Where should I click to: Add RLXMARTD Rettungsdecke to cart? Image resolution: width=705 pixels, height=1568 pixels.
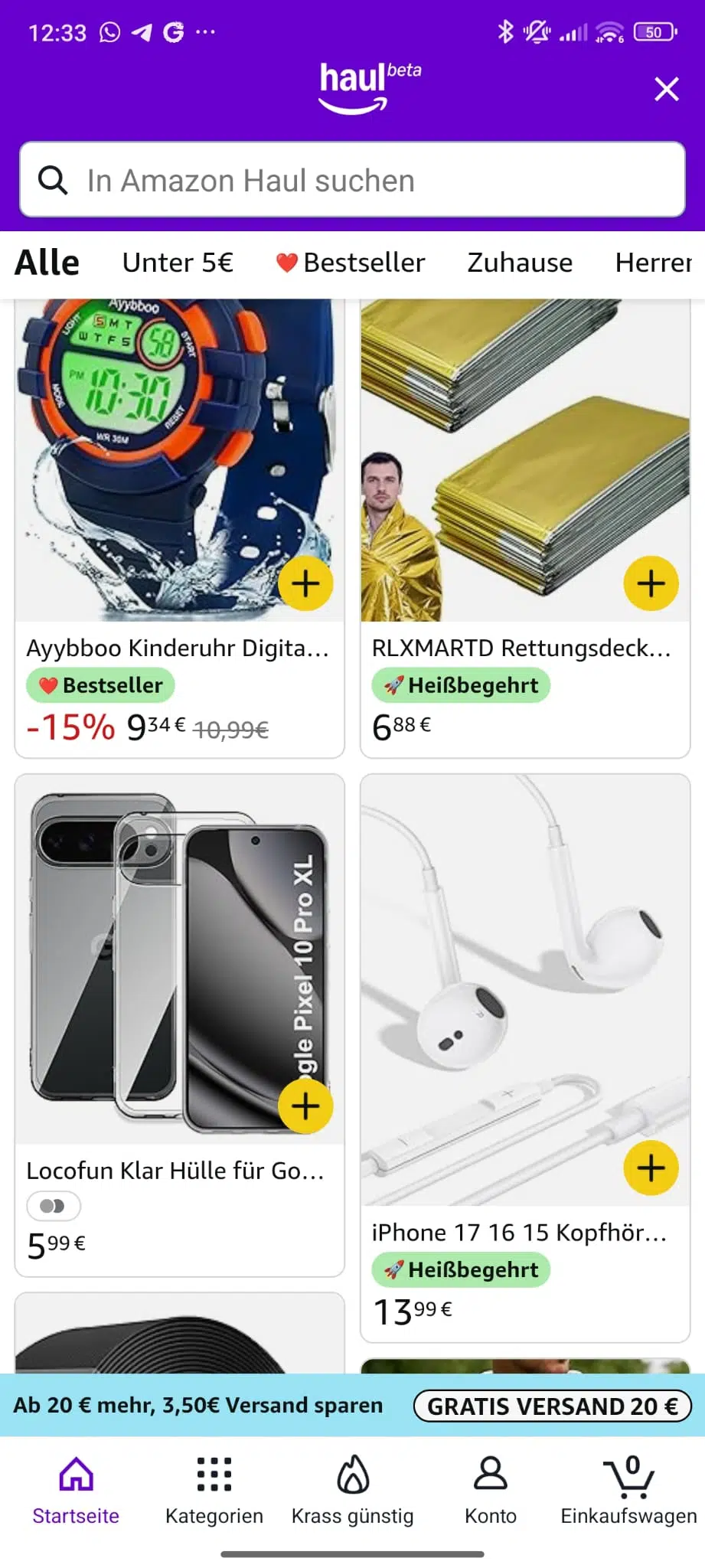pyautogui.click(x=651, y=583)
